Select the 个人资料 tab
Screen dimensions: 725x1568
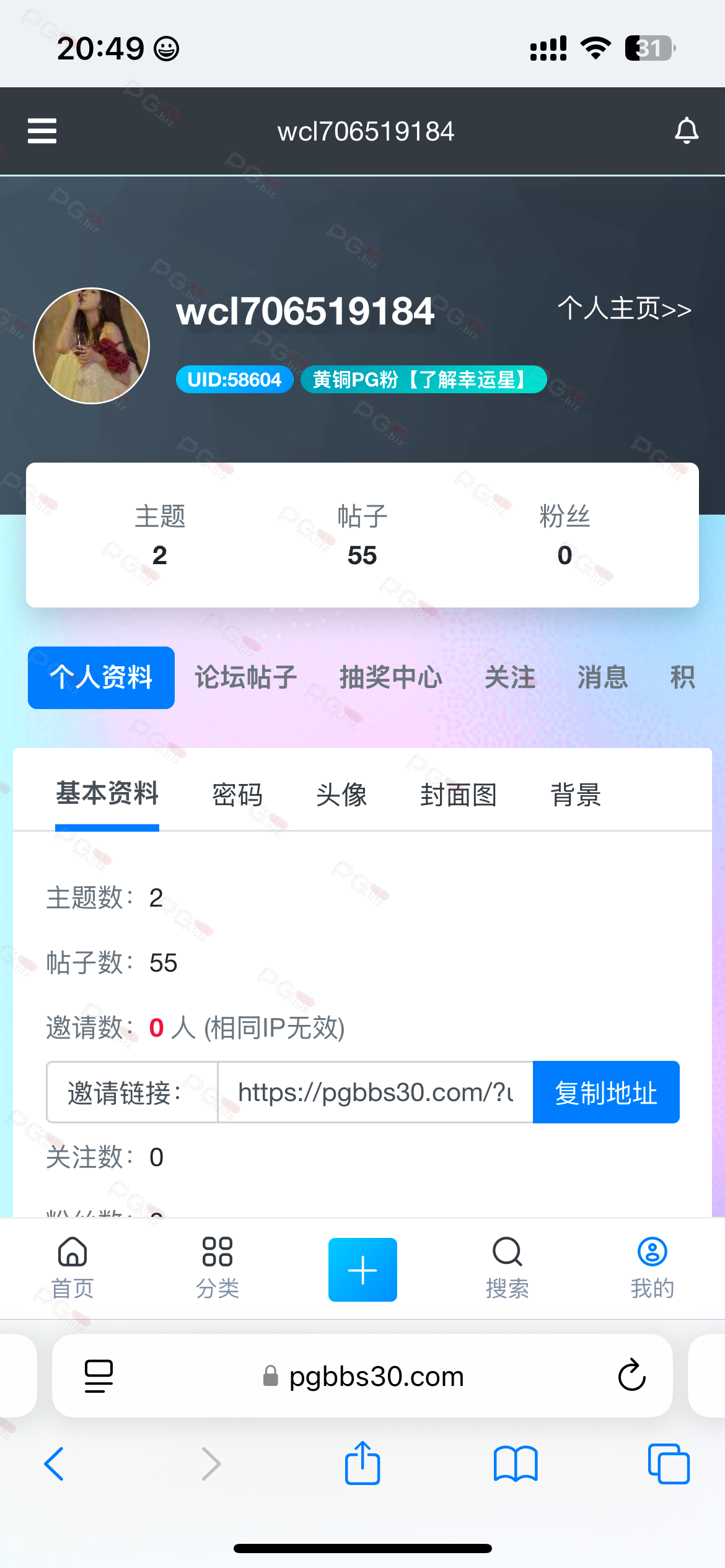(101, 677)
